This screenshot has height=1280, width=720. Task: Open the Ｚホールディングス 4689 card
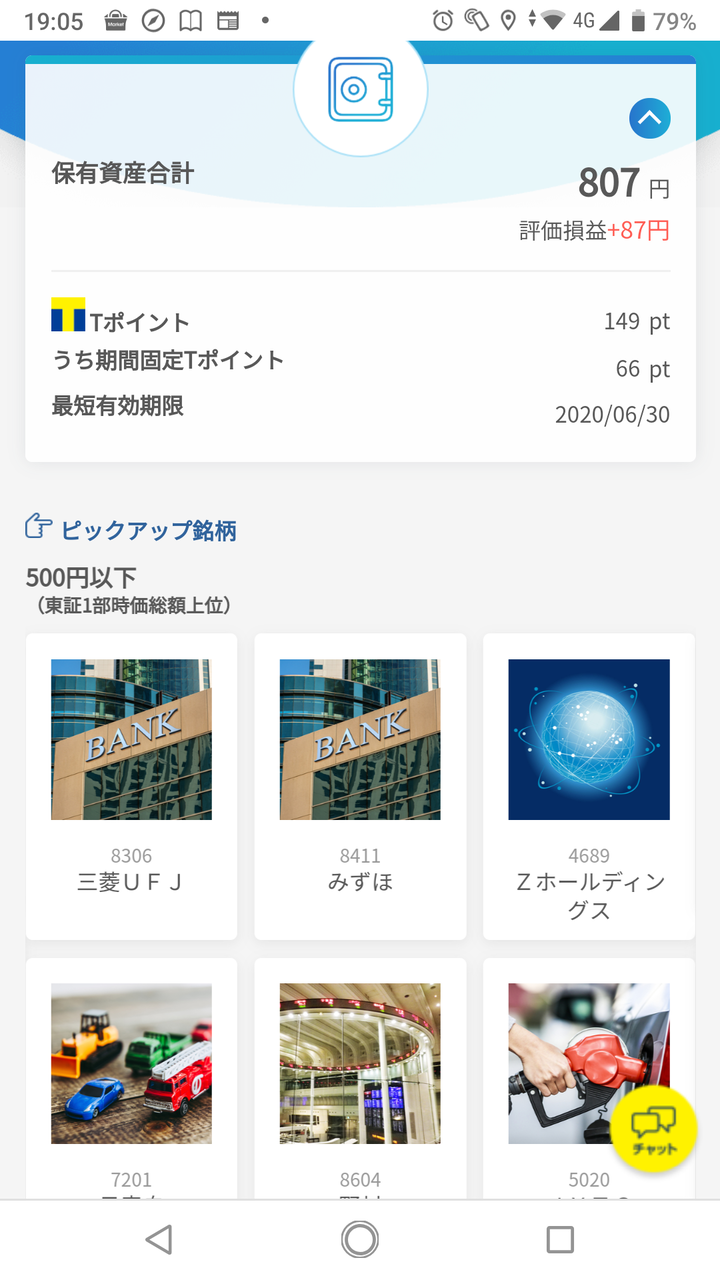click(589, 786)
